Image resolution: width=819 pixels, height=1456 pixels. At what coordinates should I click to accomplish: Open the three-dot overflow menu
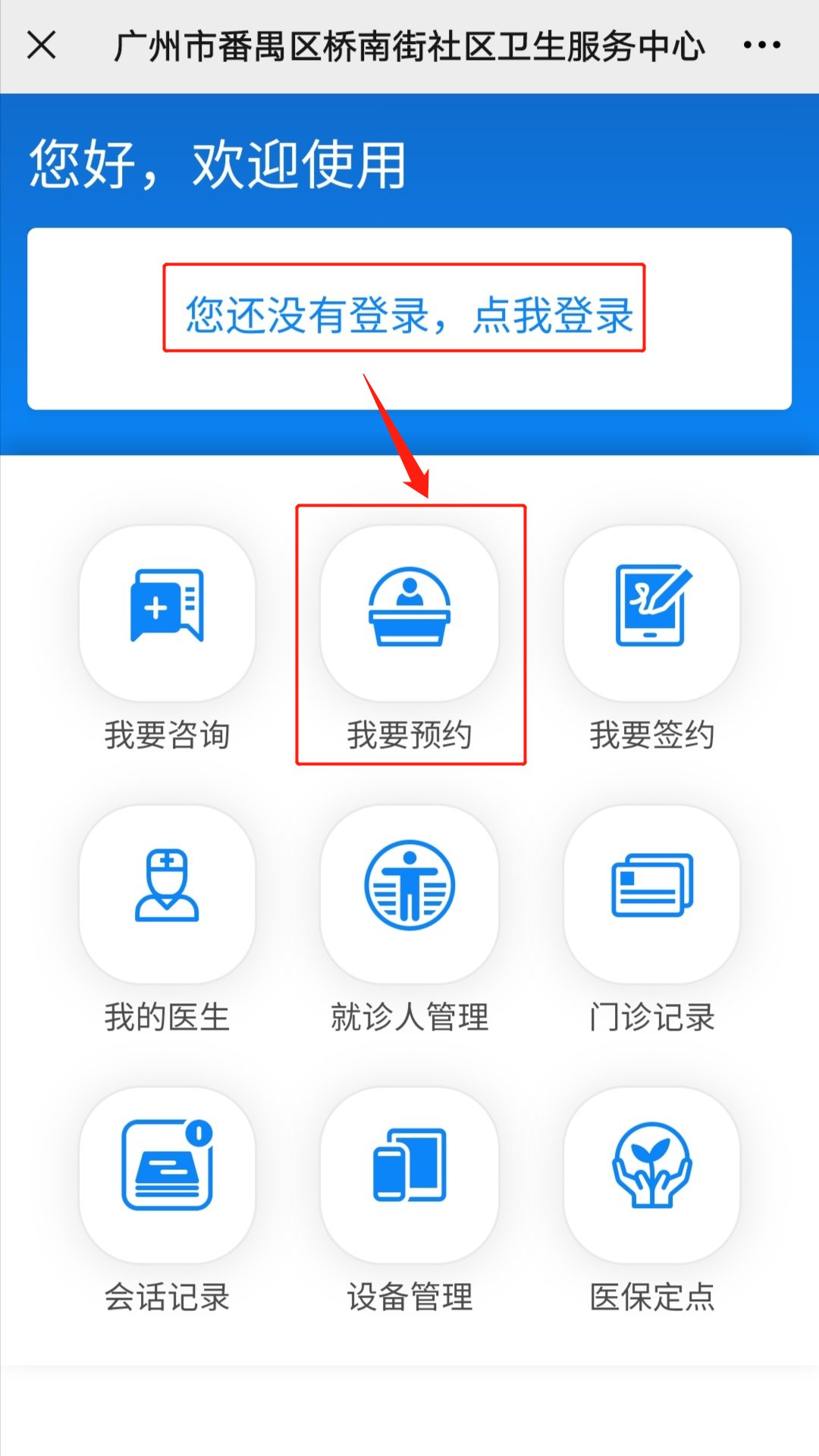tap(761, 45)
